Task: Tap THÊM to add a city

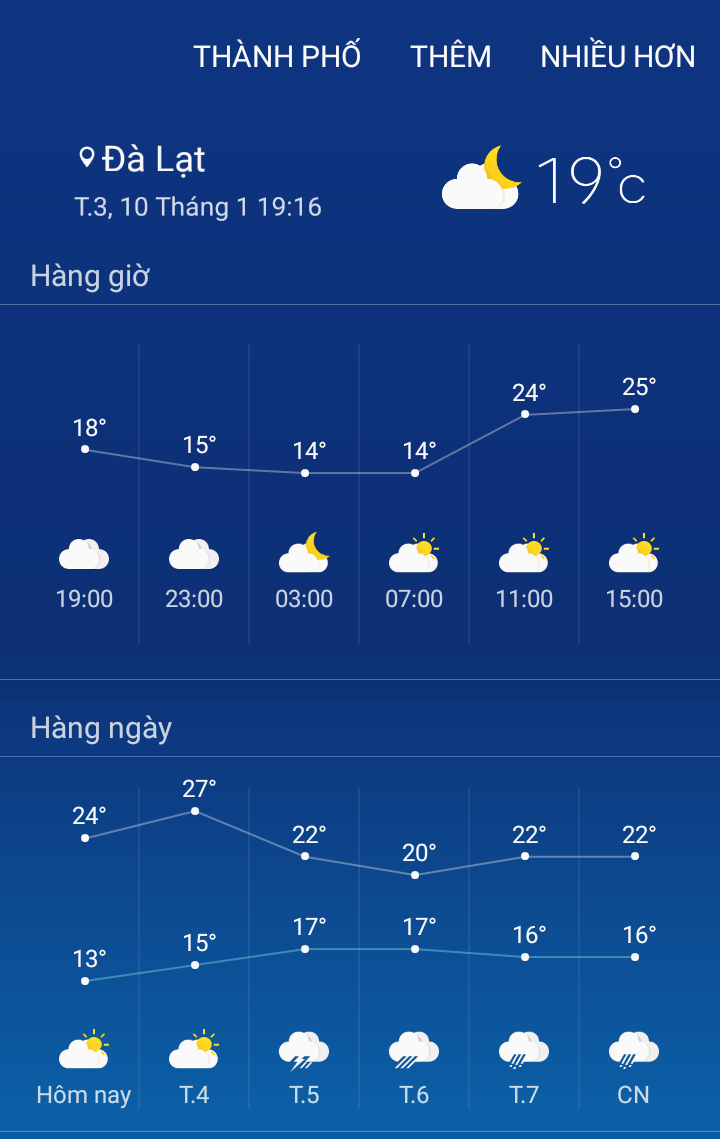Action: [451, 57]
